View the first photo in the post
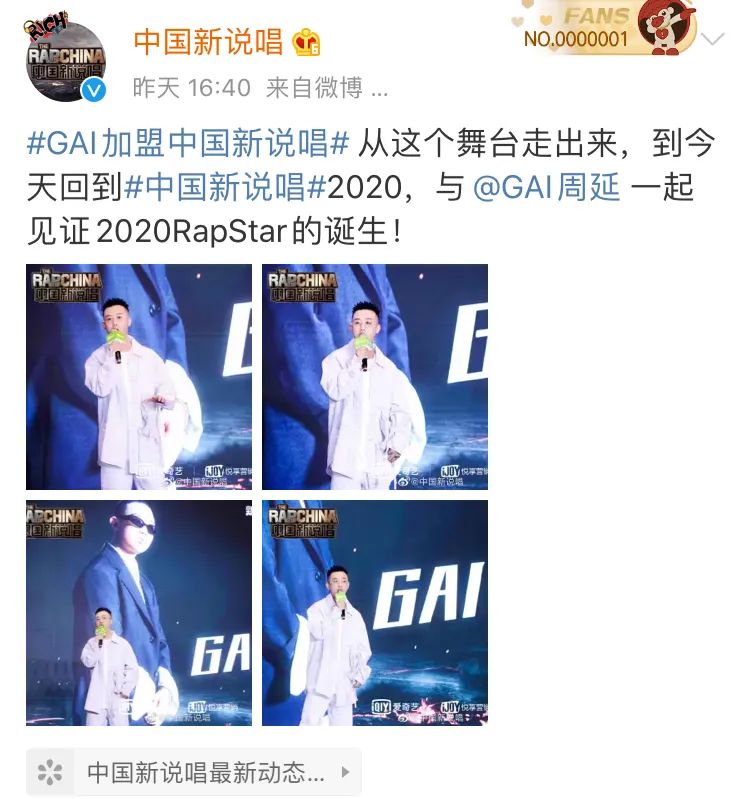The height and width of the screenshot is (799, 750). click(139, 377)
